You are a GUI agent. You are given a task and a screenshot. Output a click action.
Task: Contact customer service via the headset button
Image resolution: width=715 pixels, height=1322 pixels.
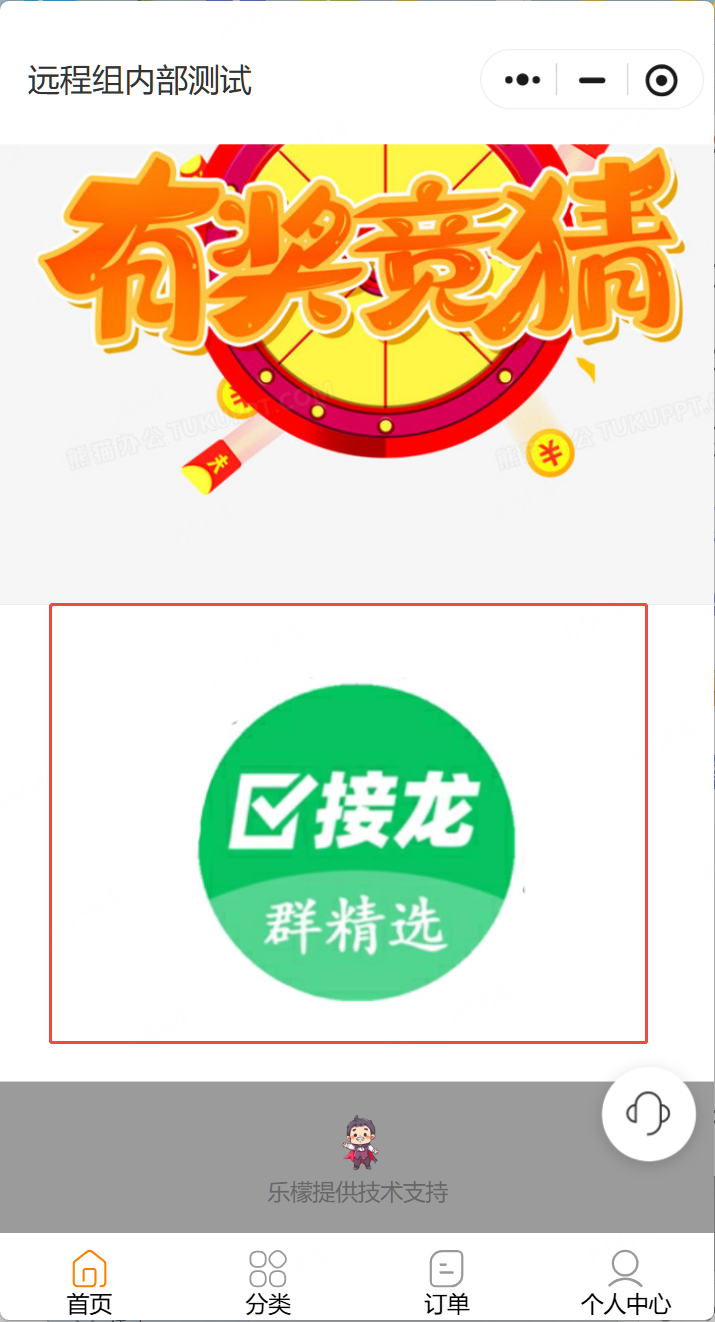[x=648, y=1113]
